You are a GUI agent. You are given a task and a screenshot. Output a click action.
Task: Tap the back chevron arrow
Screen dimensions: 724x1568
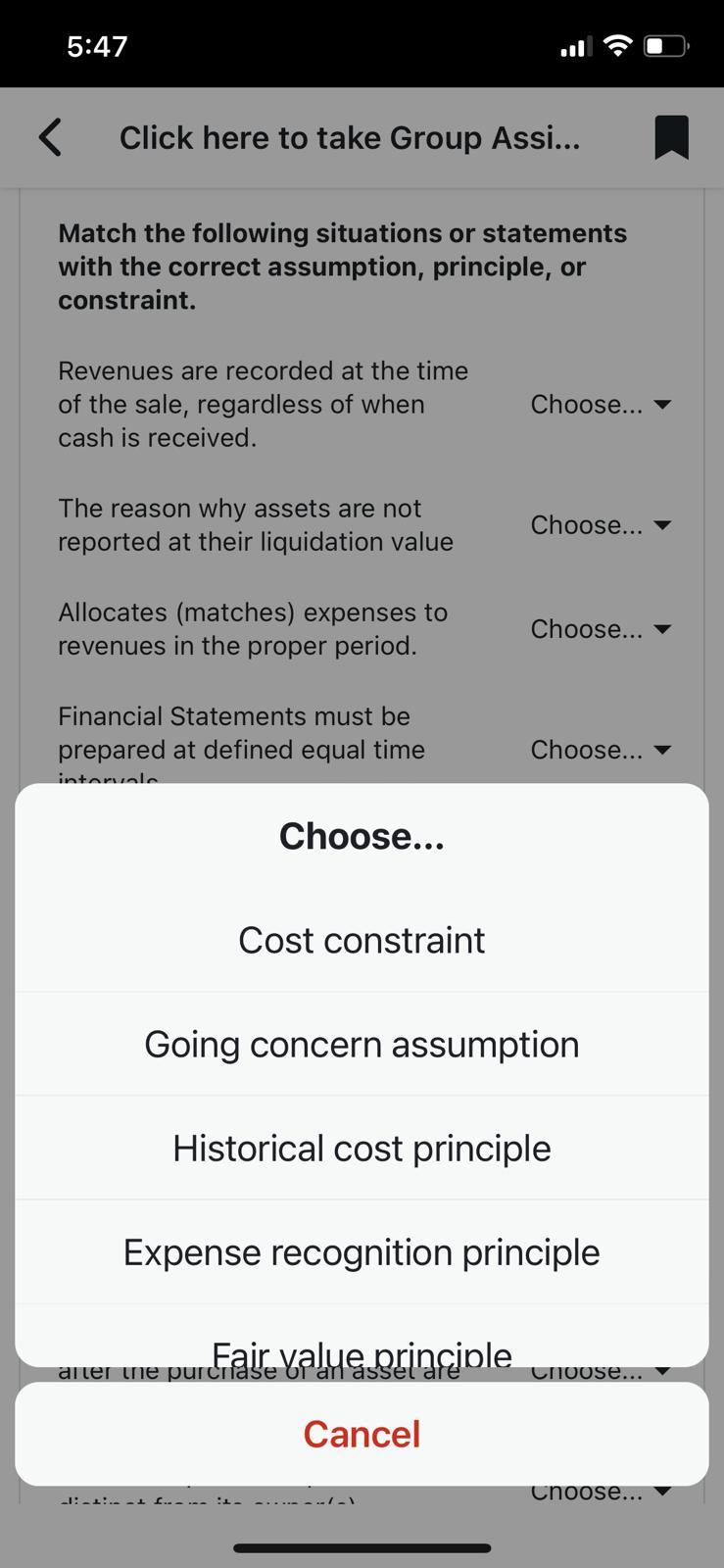coord(51,137)
